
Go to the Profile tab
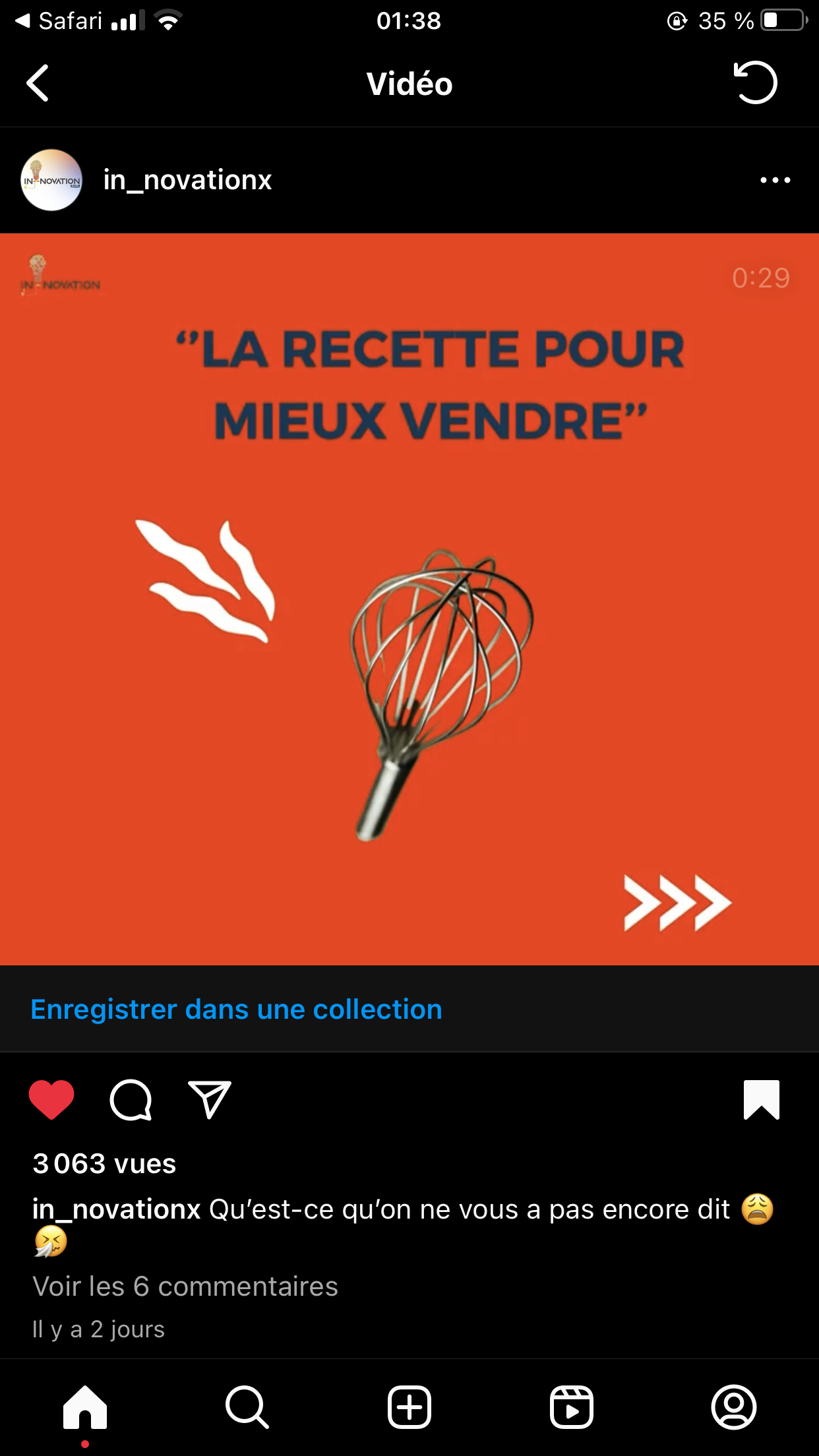734,1407
